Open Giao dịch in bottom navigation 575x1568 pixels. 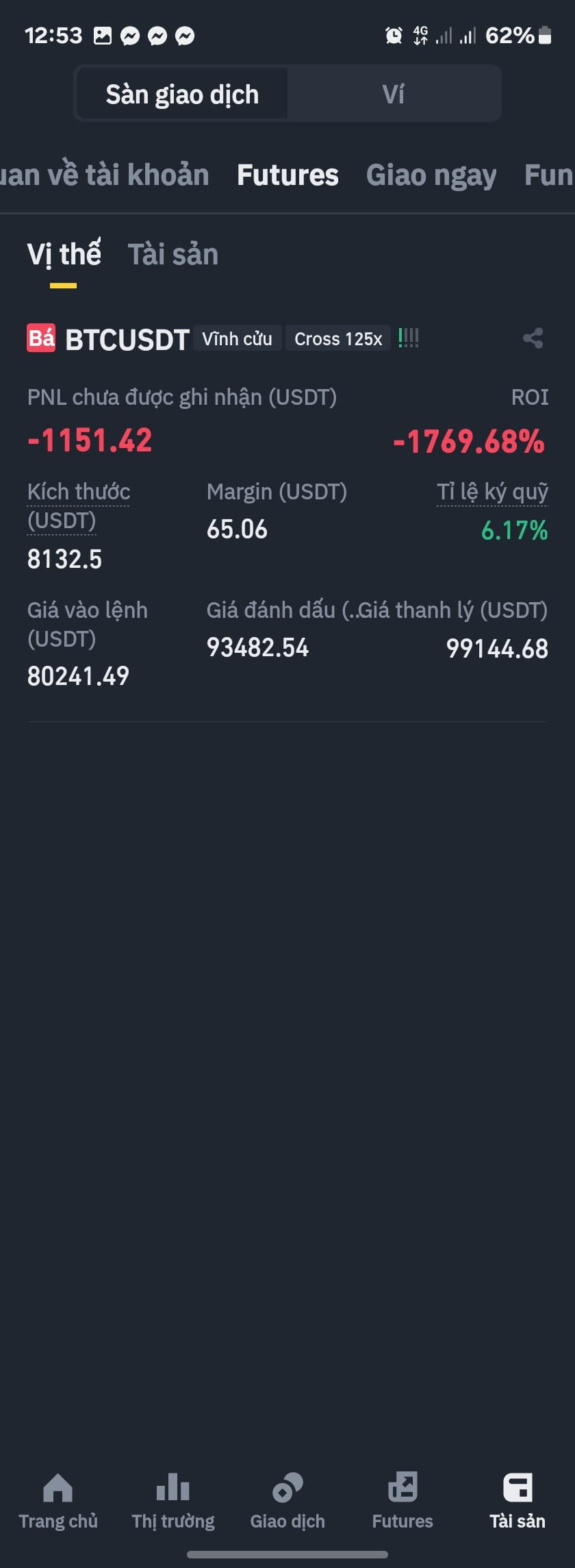tap(287, 1500)
